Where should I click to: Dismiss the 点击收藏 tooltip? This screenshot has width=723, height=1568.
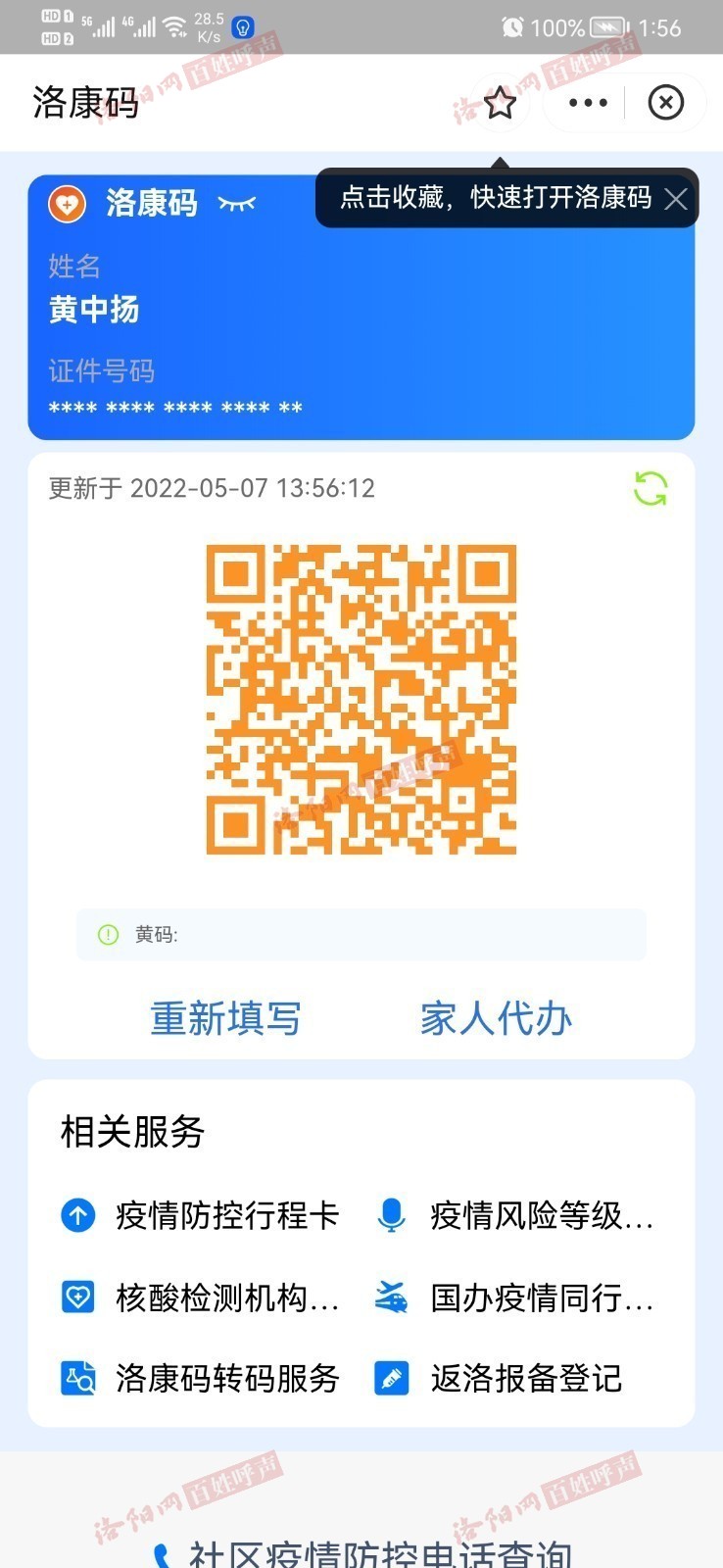(676, 199)
